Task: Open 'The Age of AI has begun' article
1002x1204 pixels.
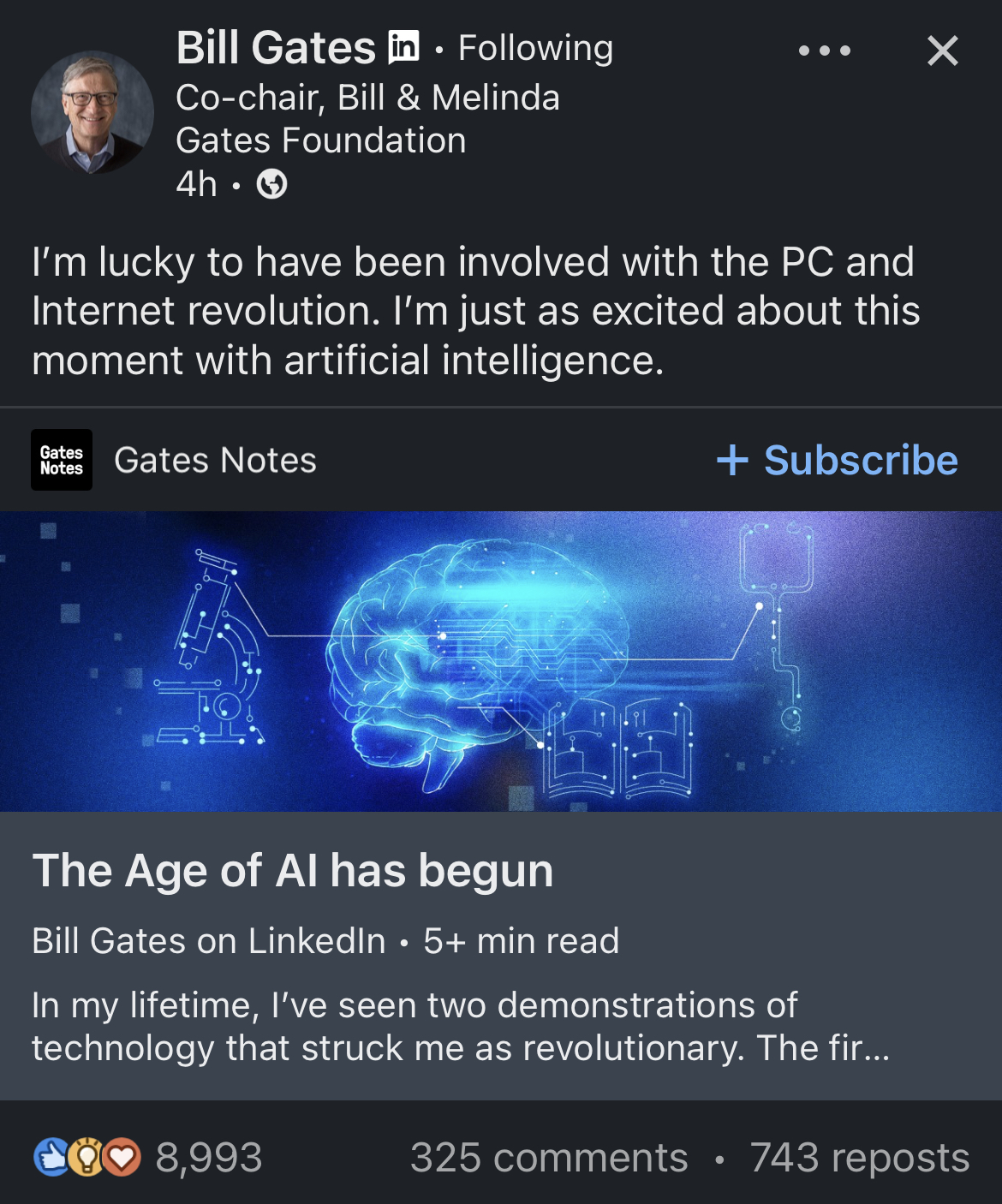Action: 293,871
